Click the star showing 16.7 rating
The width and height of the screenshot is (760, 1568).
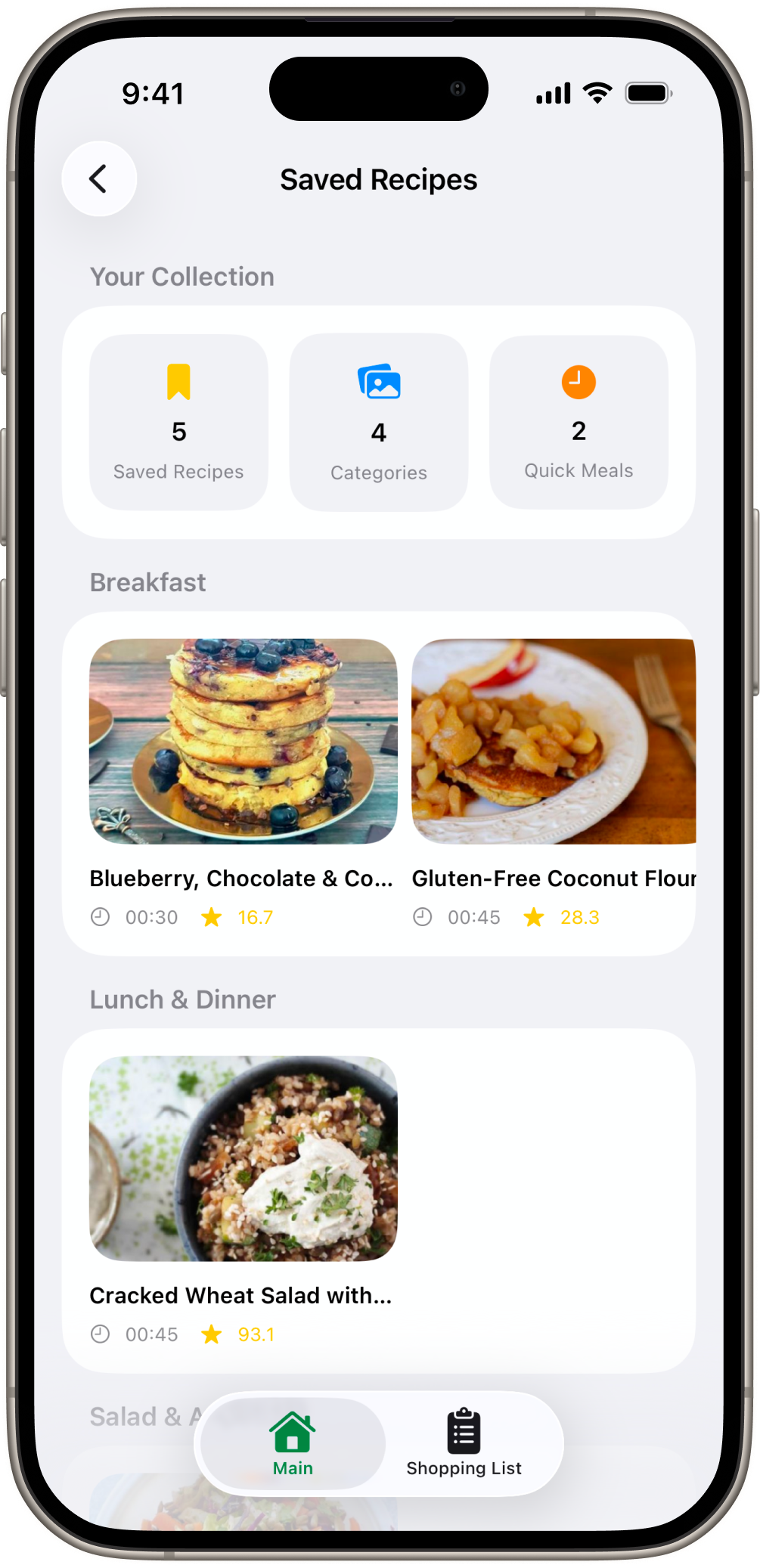coord(212,917)
